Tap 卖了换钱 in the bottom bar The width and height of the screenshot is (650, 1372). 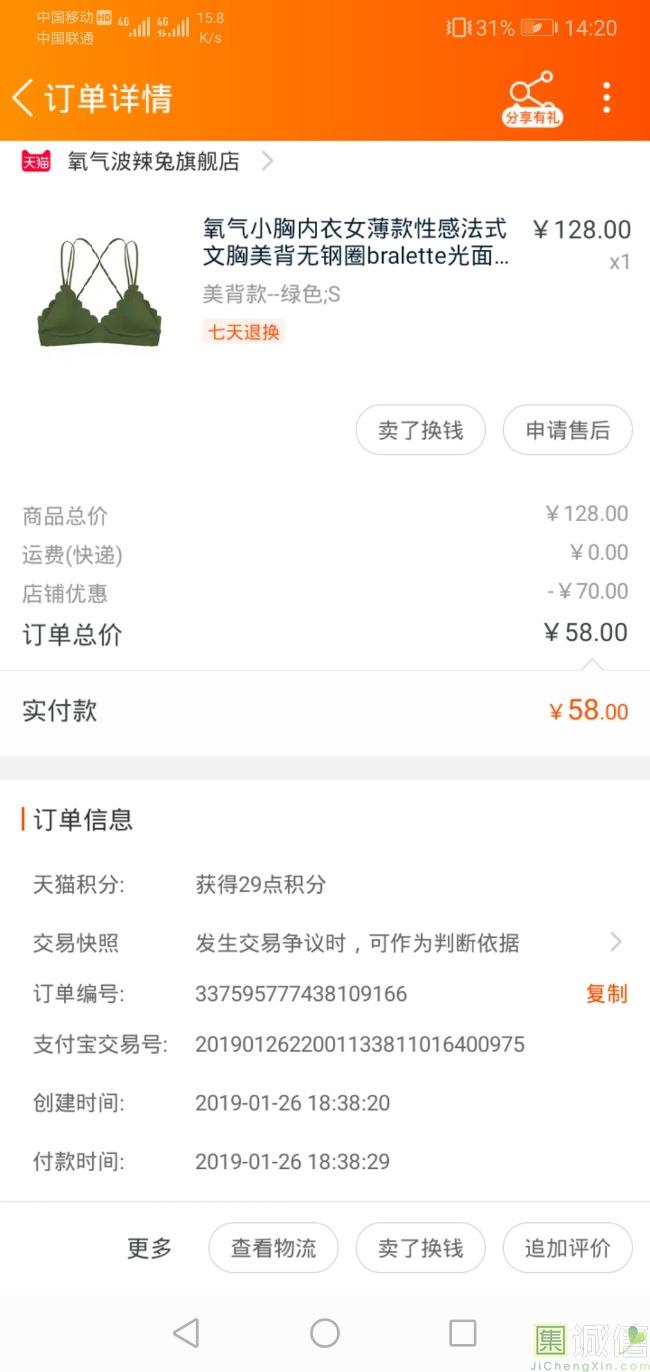tap(420, 1248)
